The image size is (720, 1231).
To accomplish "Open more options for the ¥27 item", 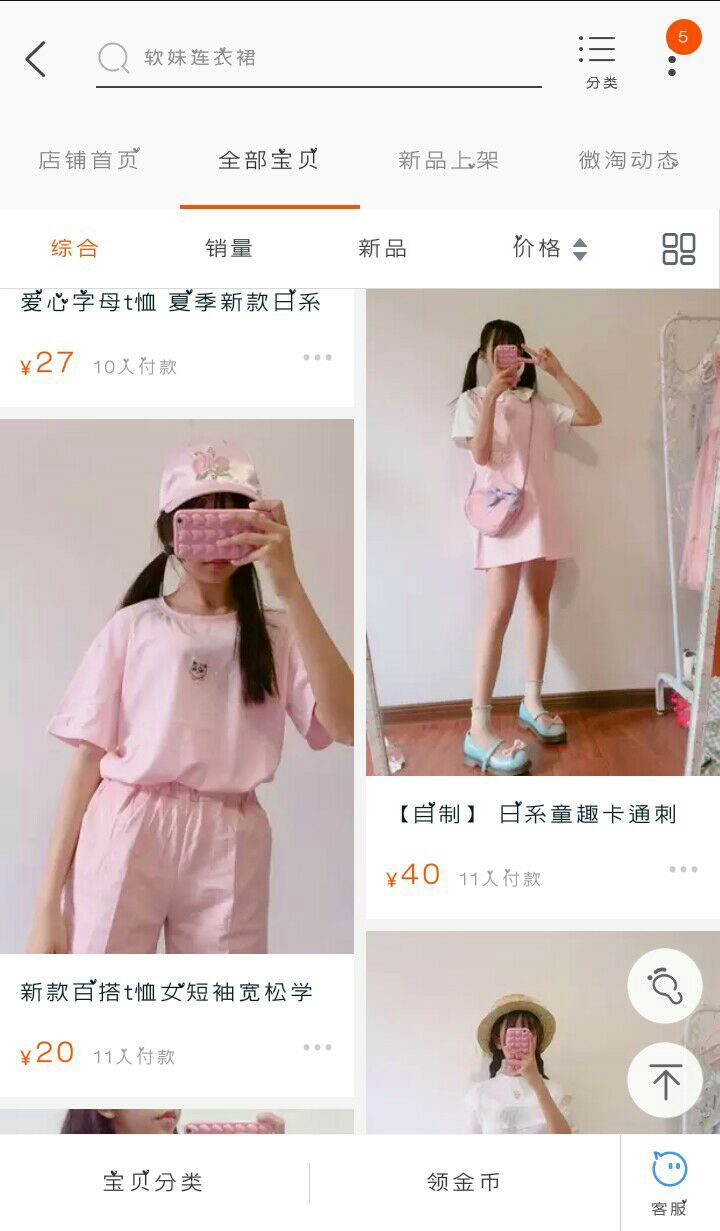I will (317, 357).
